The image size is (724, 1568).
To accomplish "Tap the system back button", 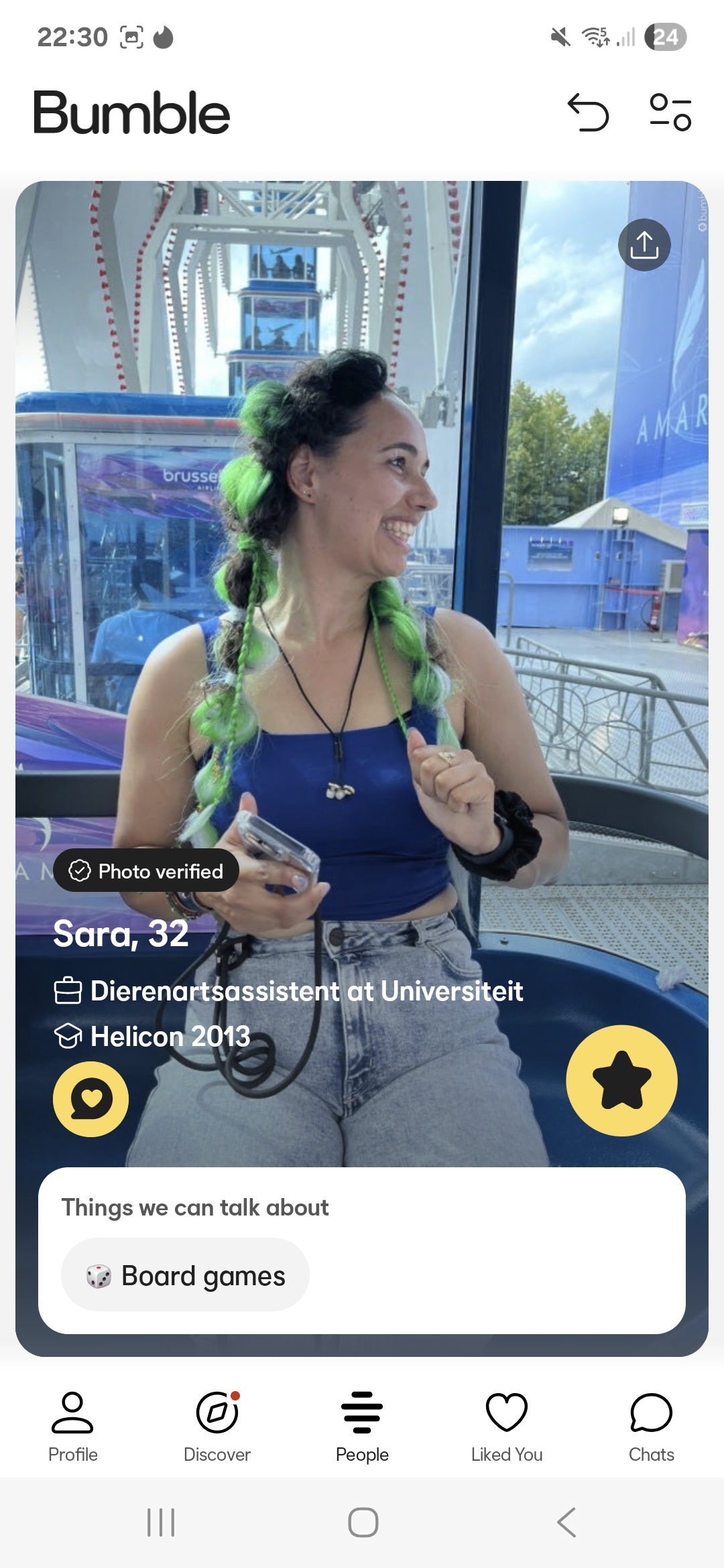I will click(566, 1522).
